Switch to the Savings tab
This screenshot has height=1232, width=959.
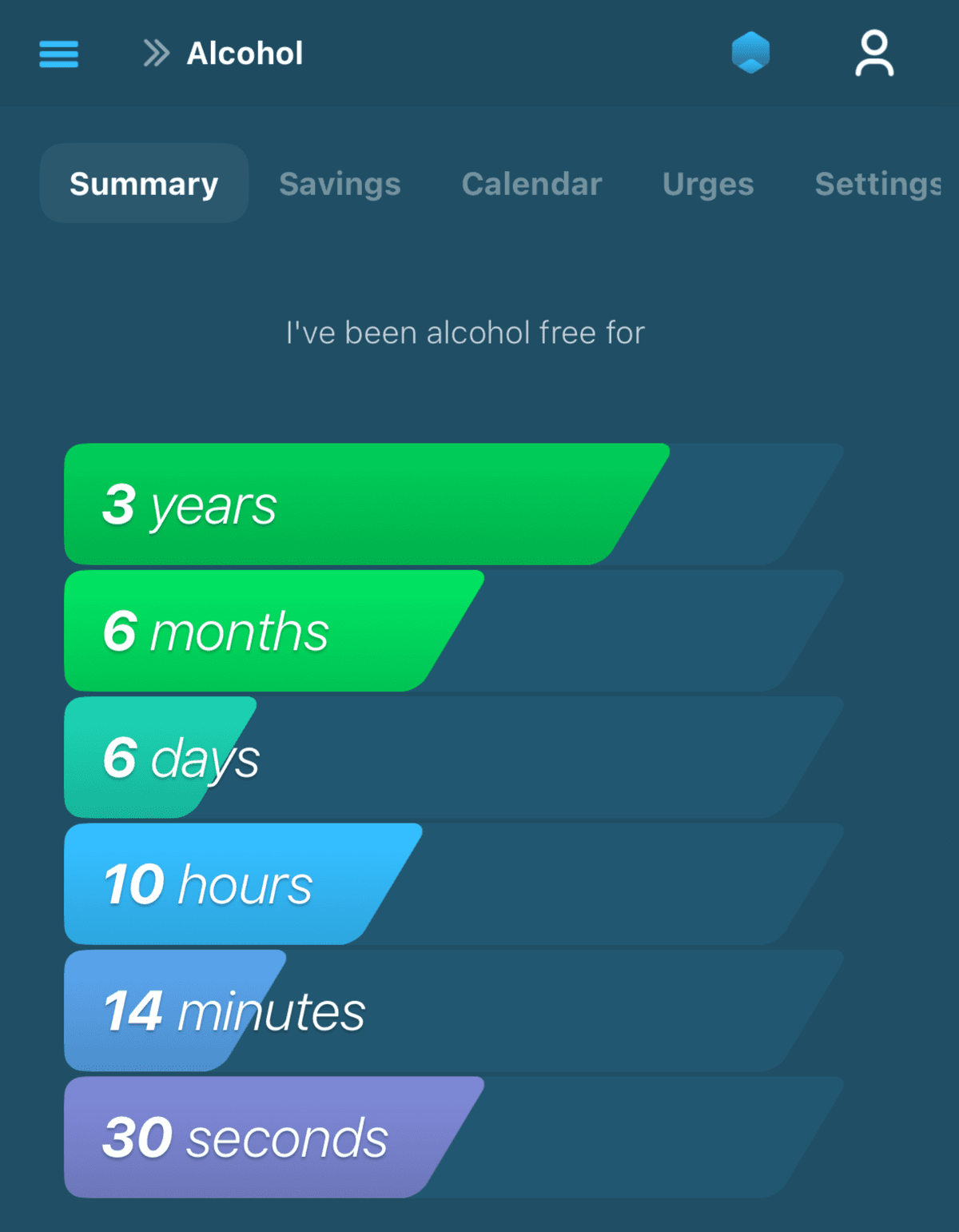click(x=339, y=183)
